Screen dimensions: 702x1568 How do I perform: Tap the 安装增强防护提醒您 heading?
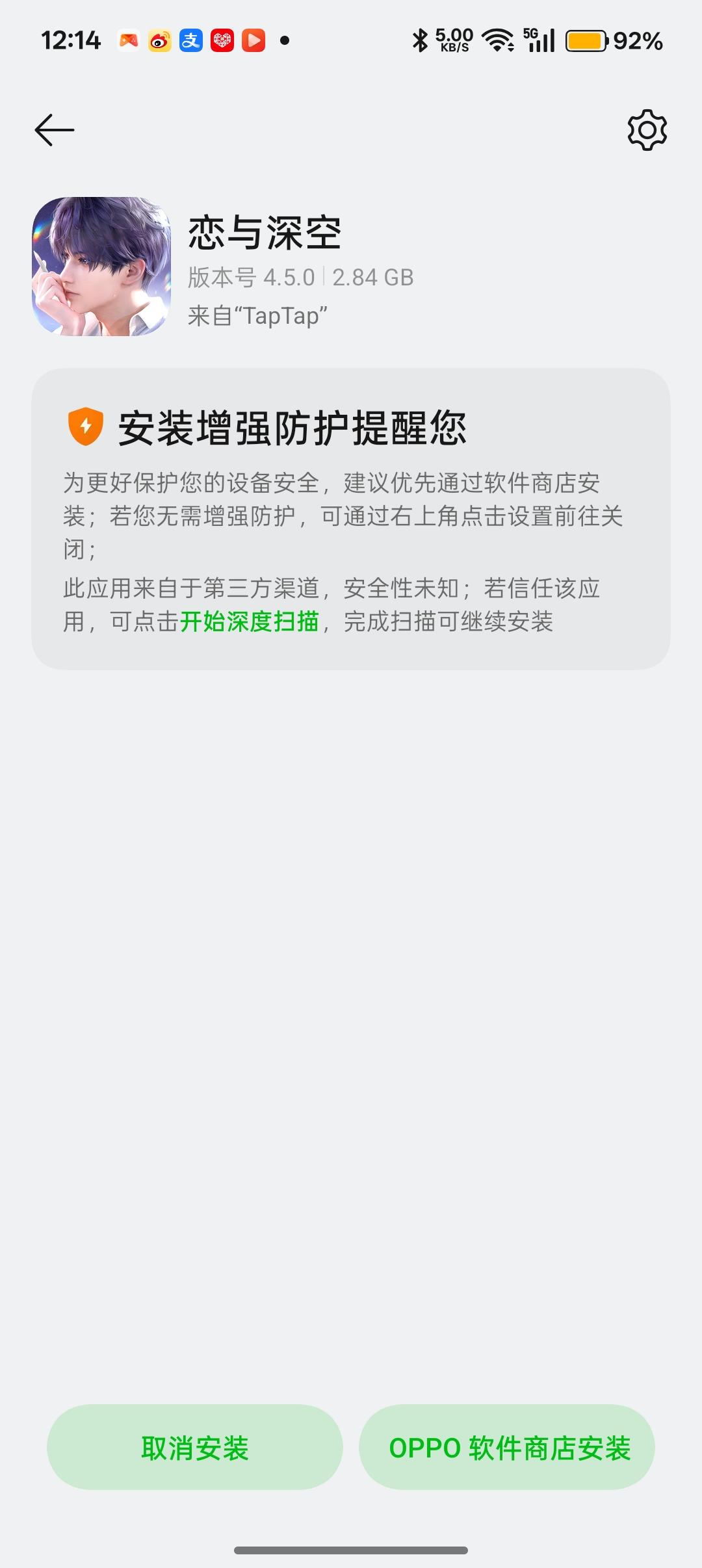coord(294,426)
